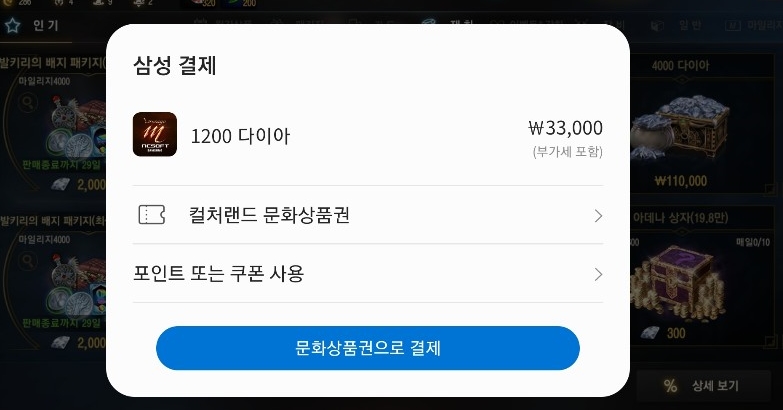The image size is (783, 410).
Task: Open 컬처랜드 문화상품권 payment method row
Action: tap(367, 215)
